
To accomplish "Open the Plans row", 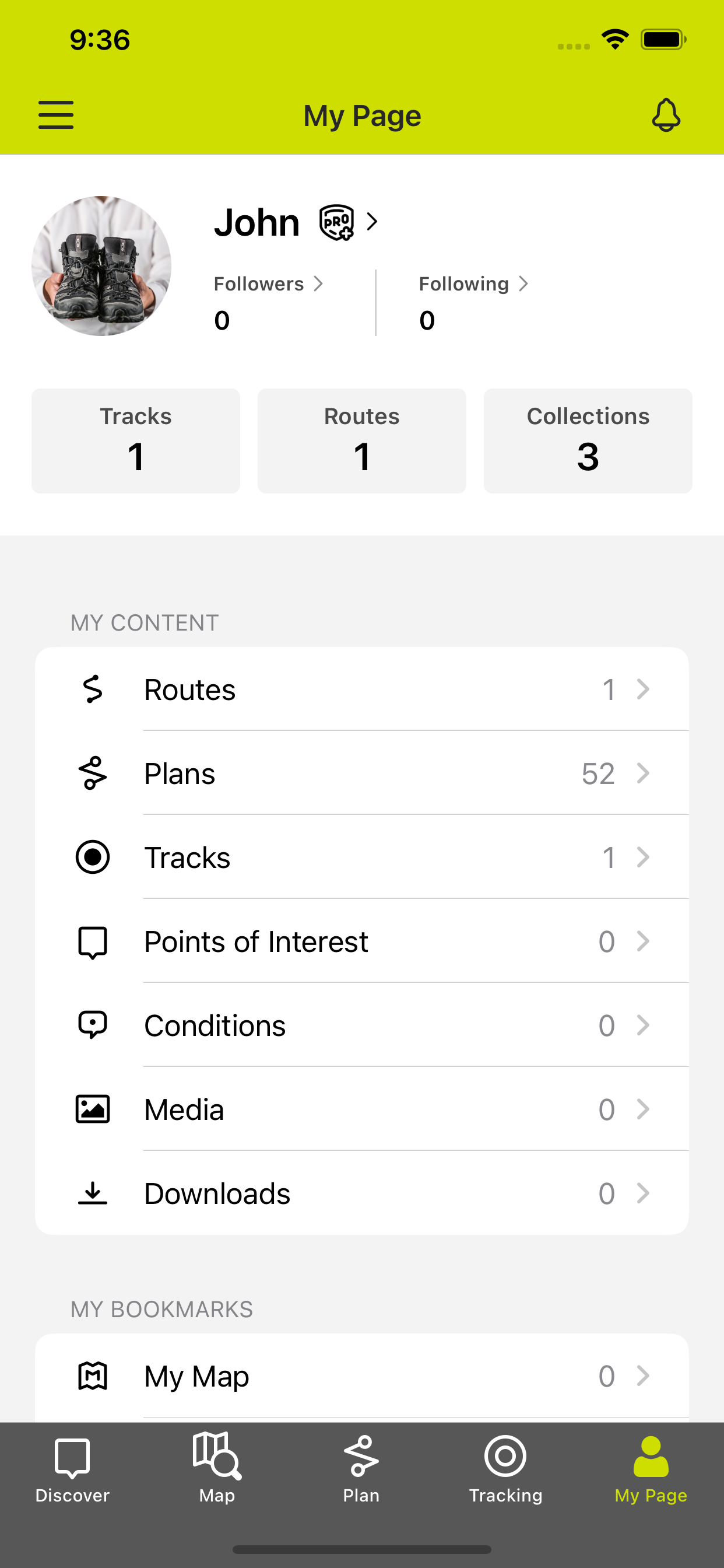I will pos(362,773).
